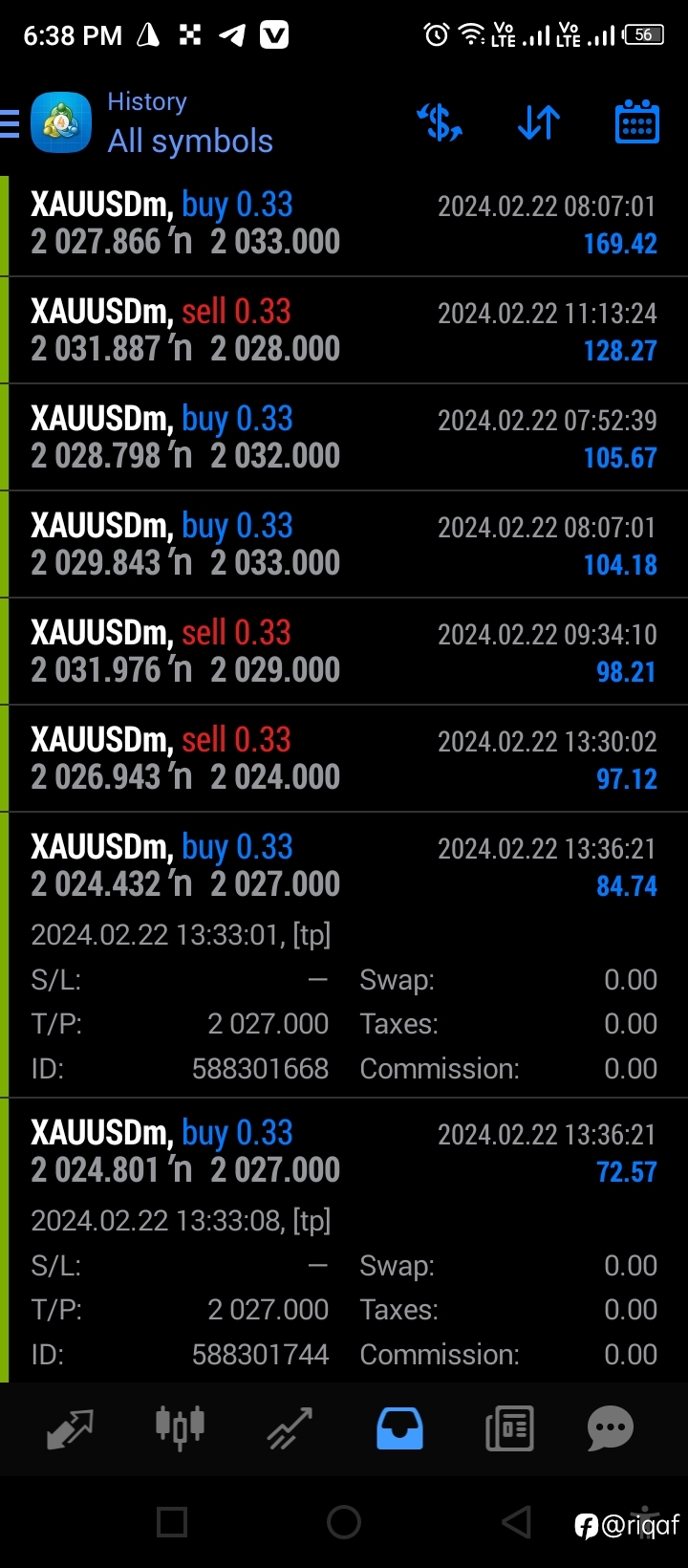The width and height of the screenshot is (688, 1568).
Task: Collapse the trade with ID 588301744
Action: [x=344, y=1241]
